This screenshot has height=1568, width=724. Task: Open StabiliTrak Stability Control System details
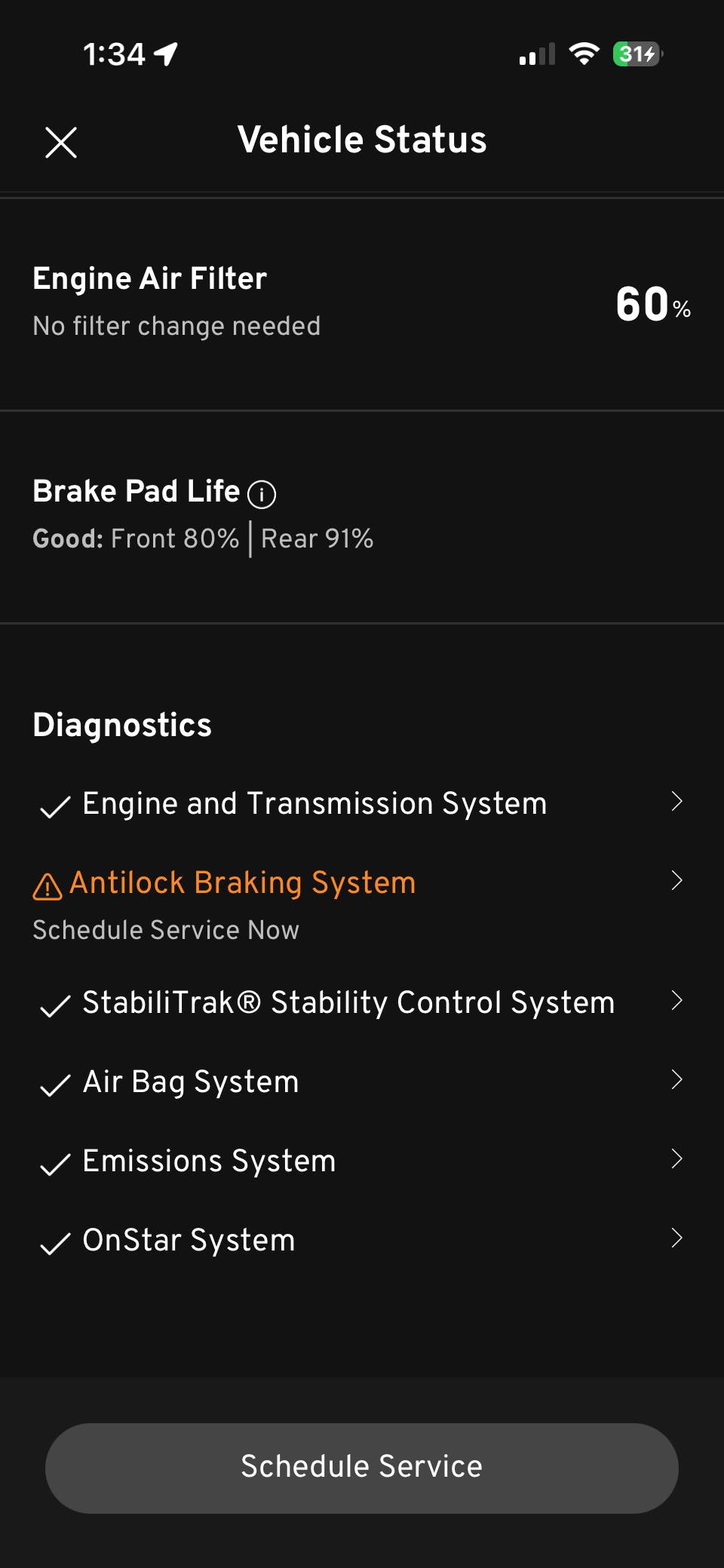tap(362, 1003)
